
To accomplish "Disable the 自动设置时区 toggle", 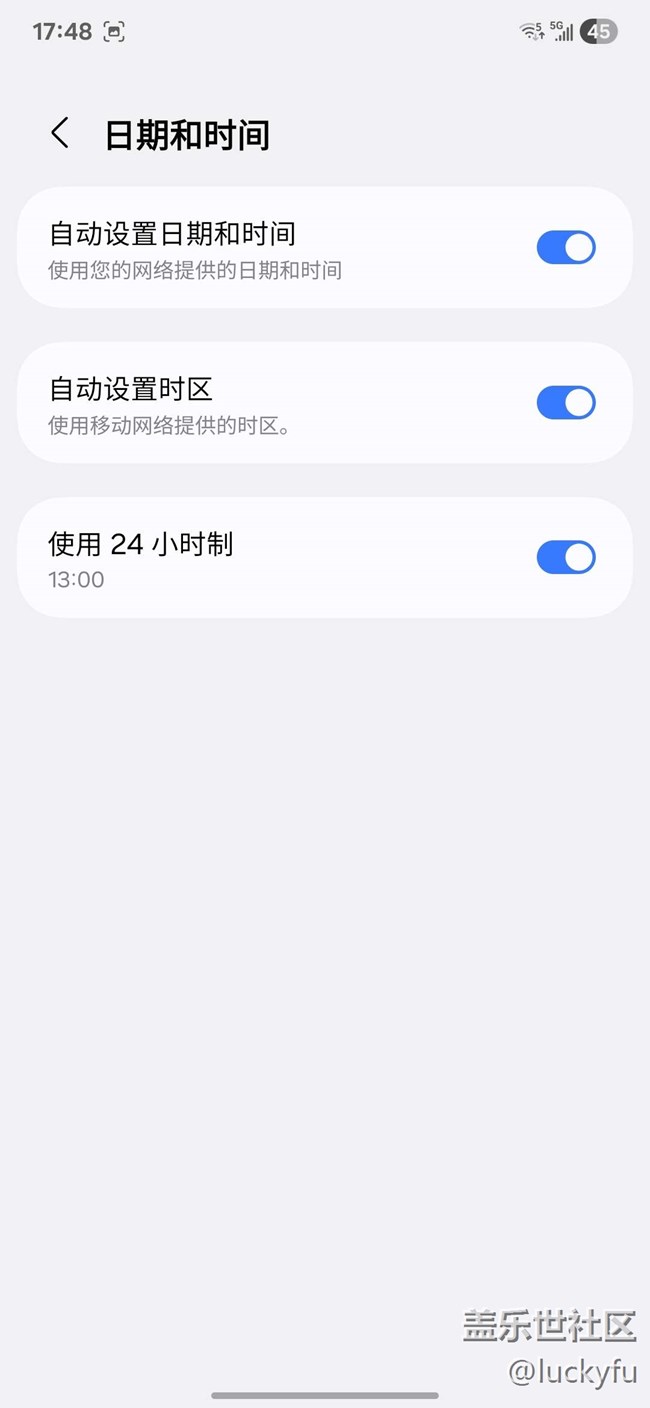I will click(x=566, y=402).
